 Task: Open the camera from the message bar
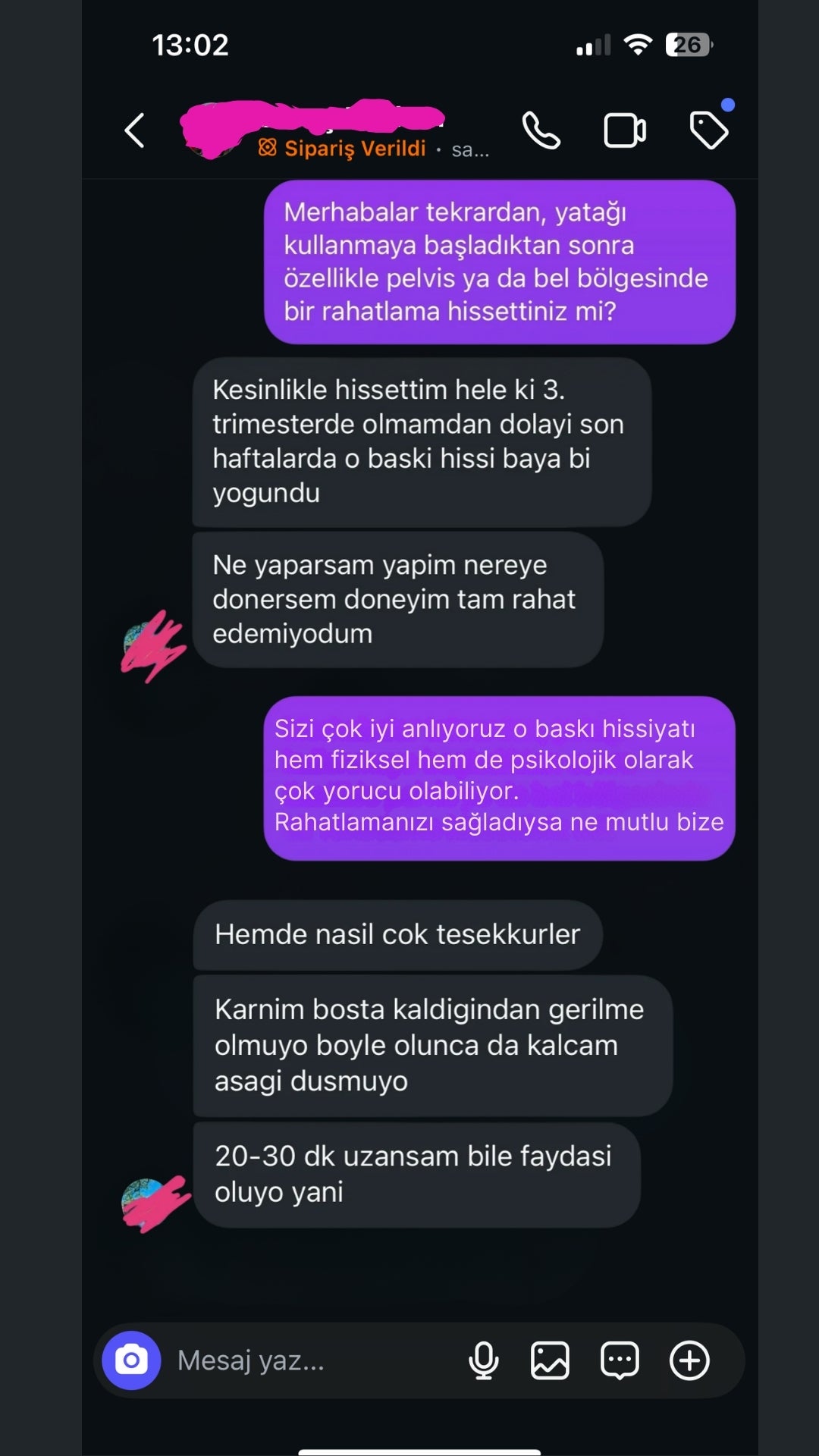tap(131, 1360)
